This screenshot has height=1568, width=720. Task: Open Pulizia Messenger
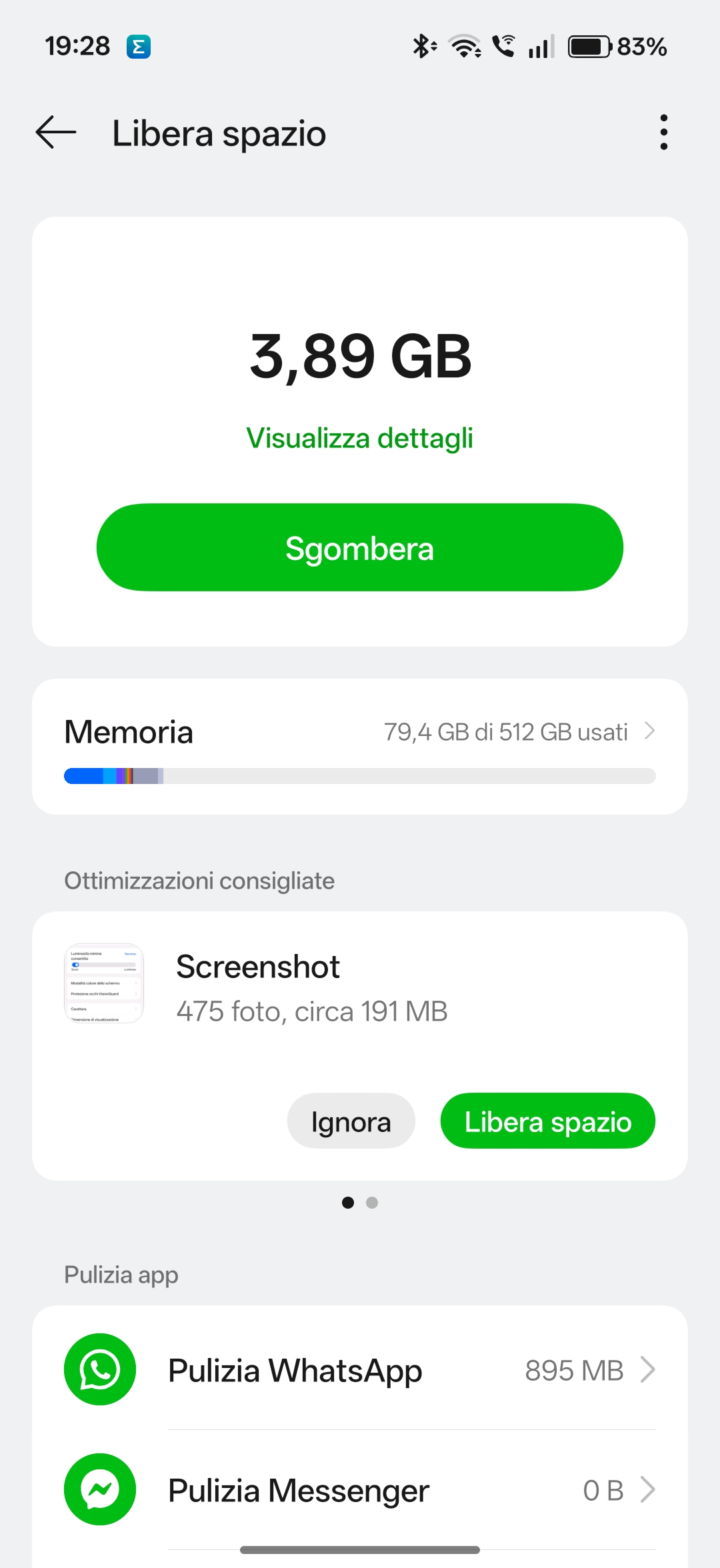[359, 1491]
